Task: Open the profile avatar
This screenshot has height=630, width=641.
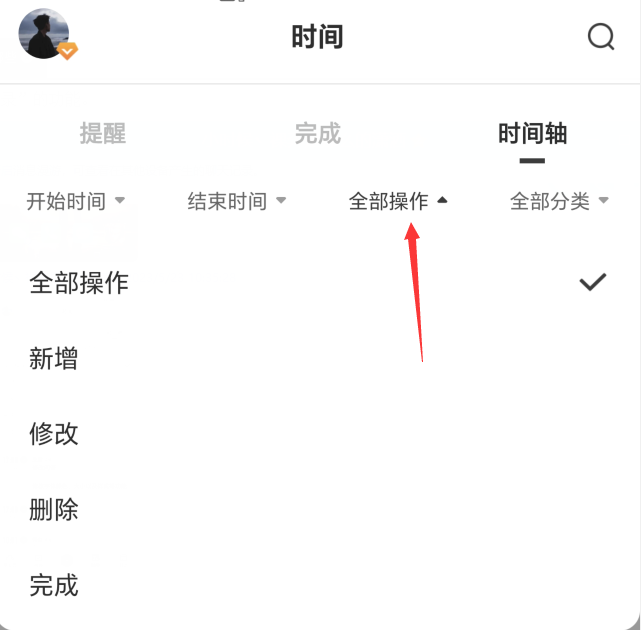Action: (x=44, y=35)
